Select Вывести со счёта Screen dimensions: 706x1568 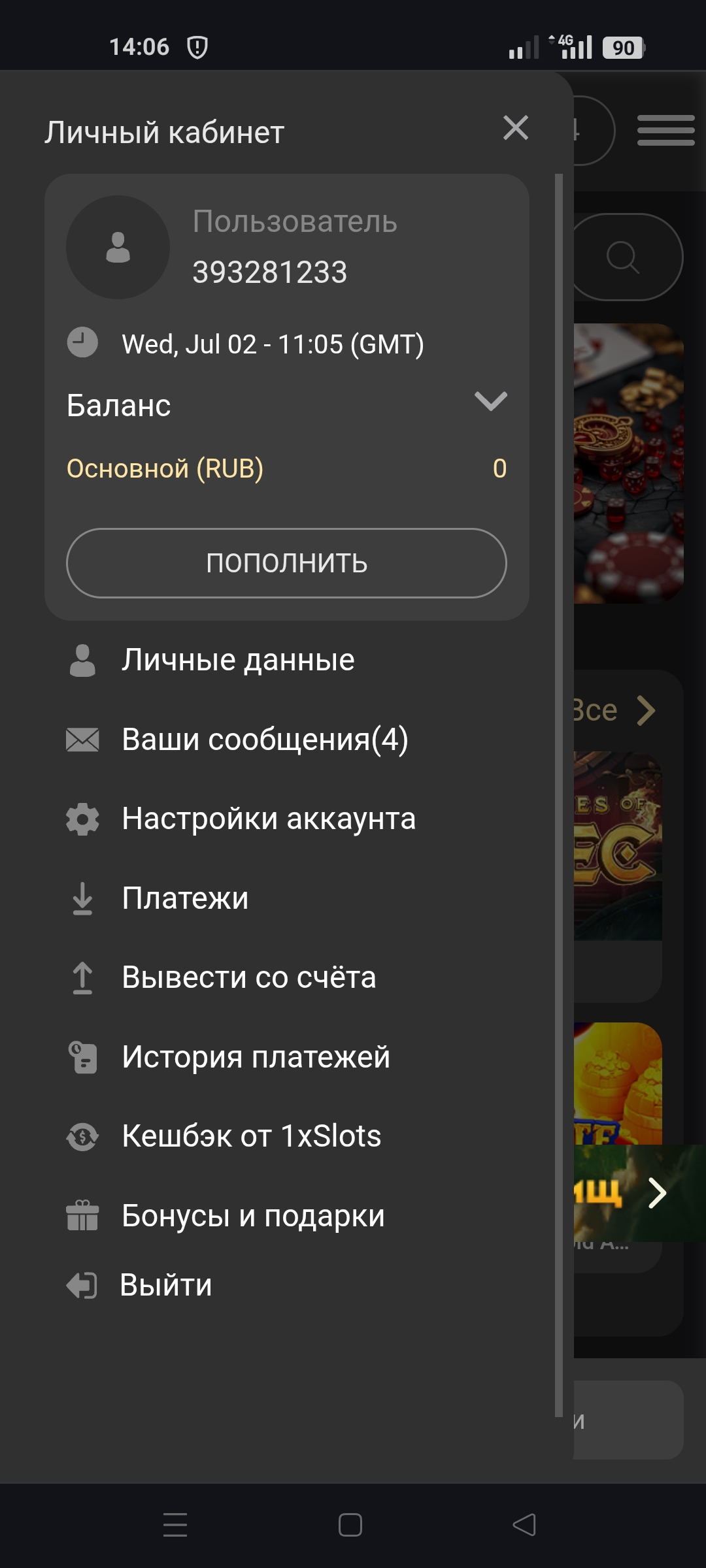click(x=248, y=978)
